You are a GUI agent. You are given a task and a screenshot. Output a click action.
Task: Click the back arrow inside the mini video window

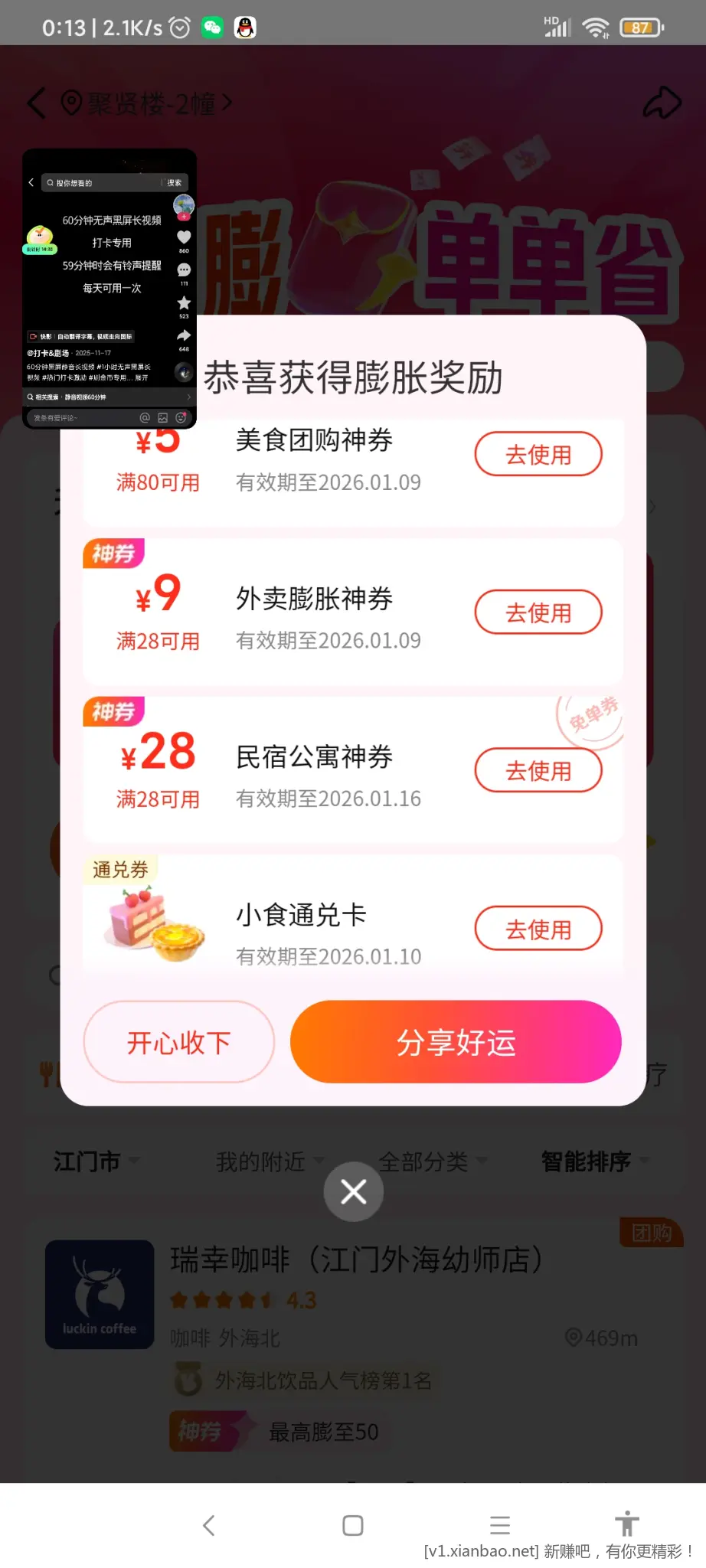[31, 182]
